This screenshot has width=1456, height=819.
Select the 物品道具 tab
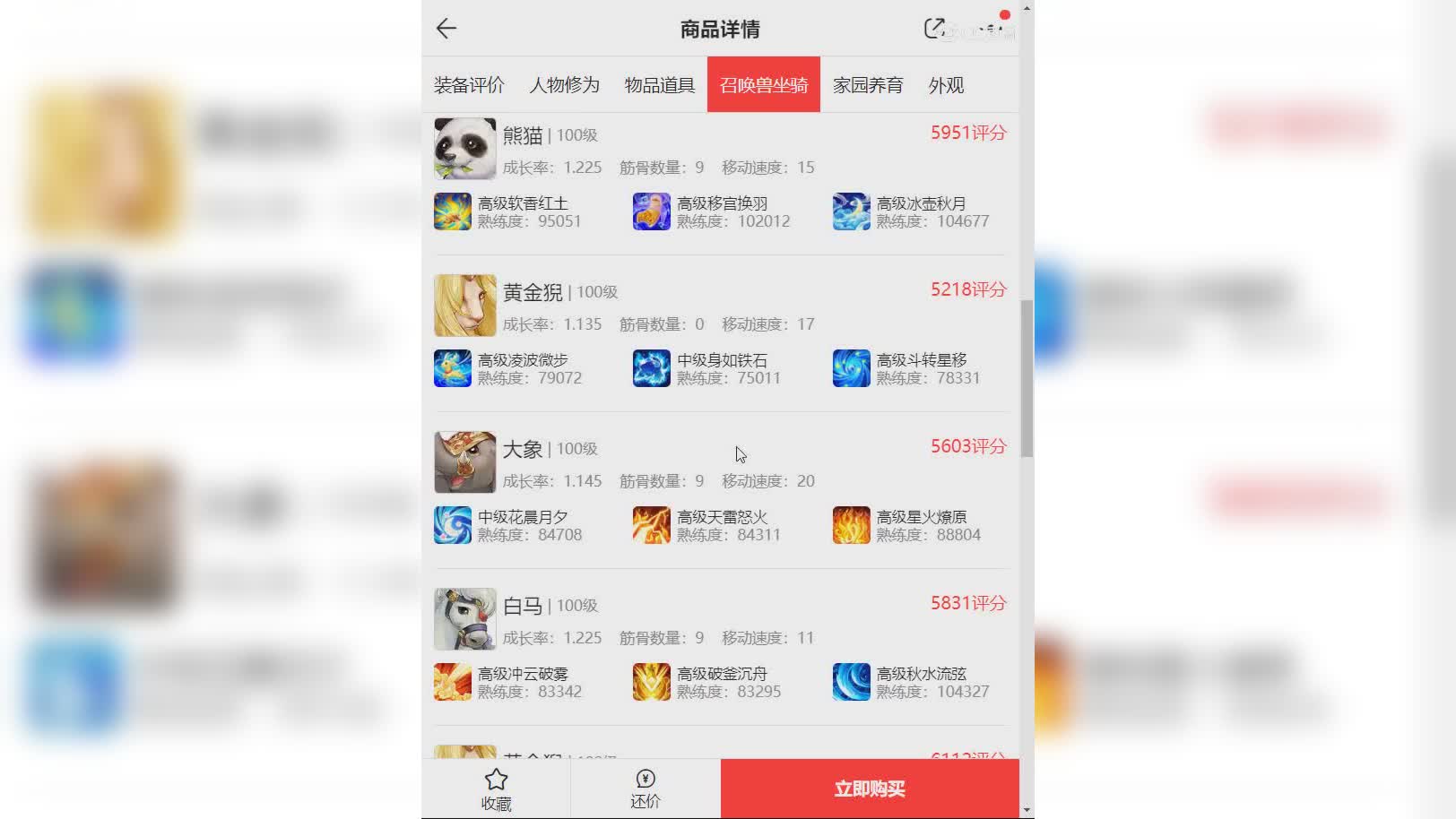pos(659,85)
